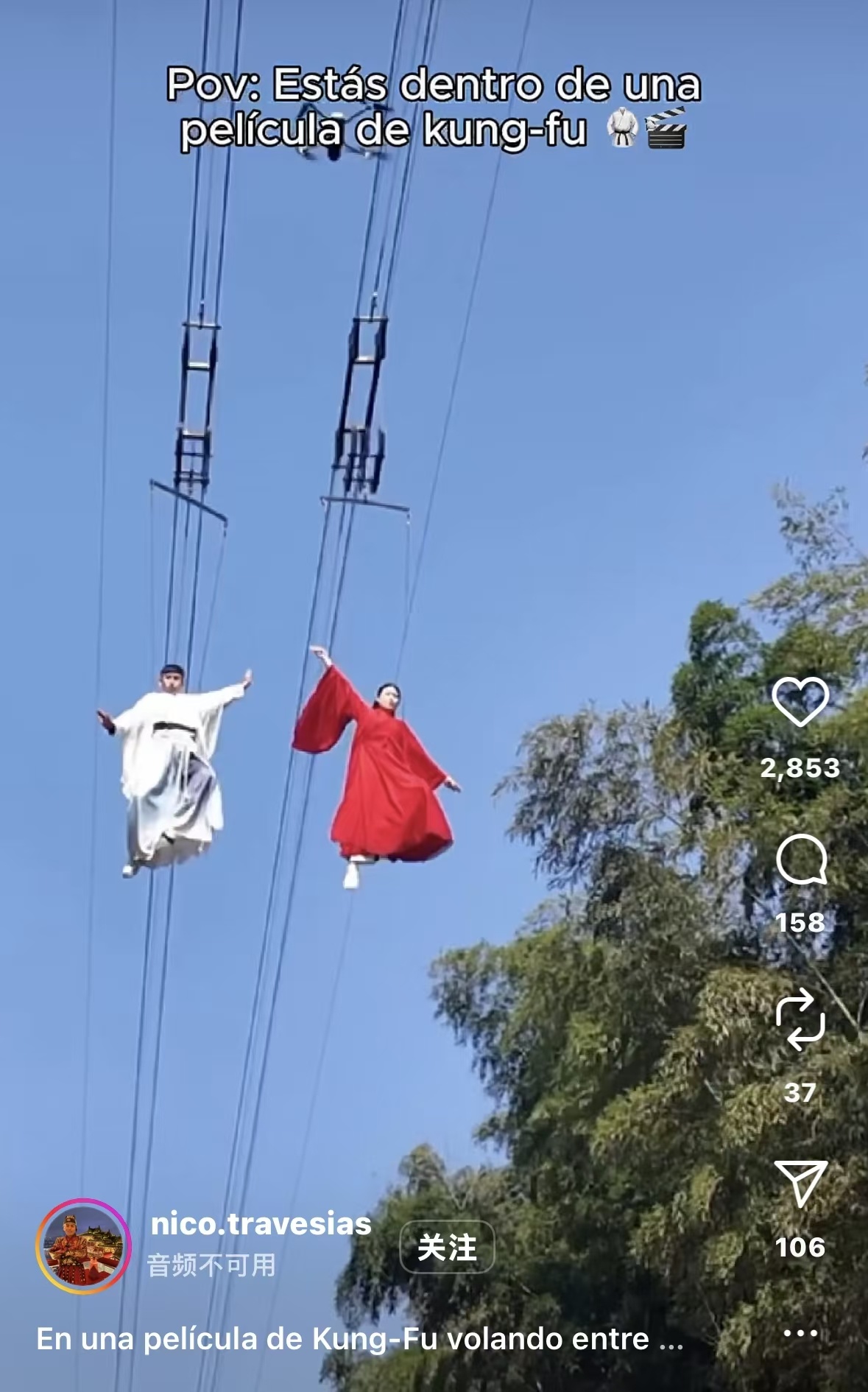Open the three-dot more options menu
The image size is (868, 1392).
[800, 1332]
